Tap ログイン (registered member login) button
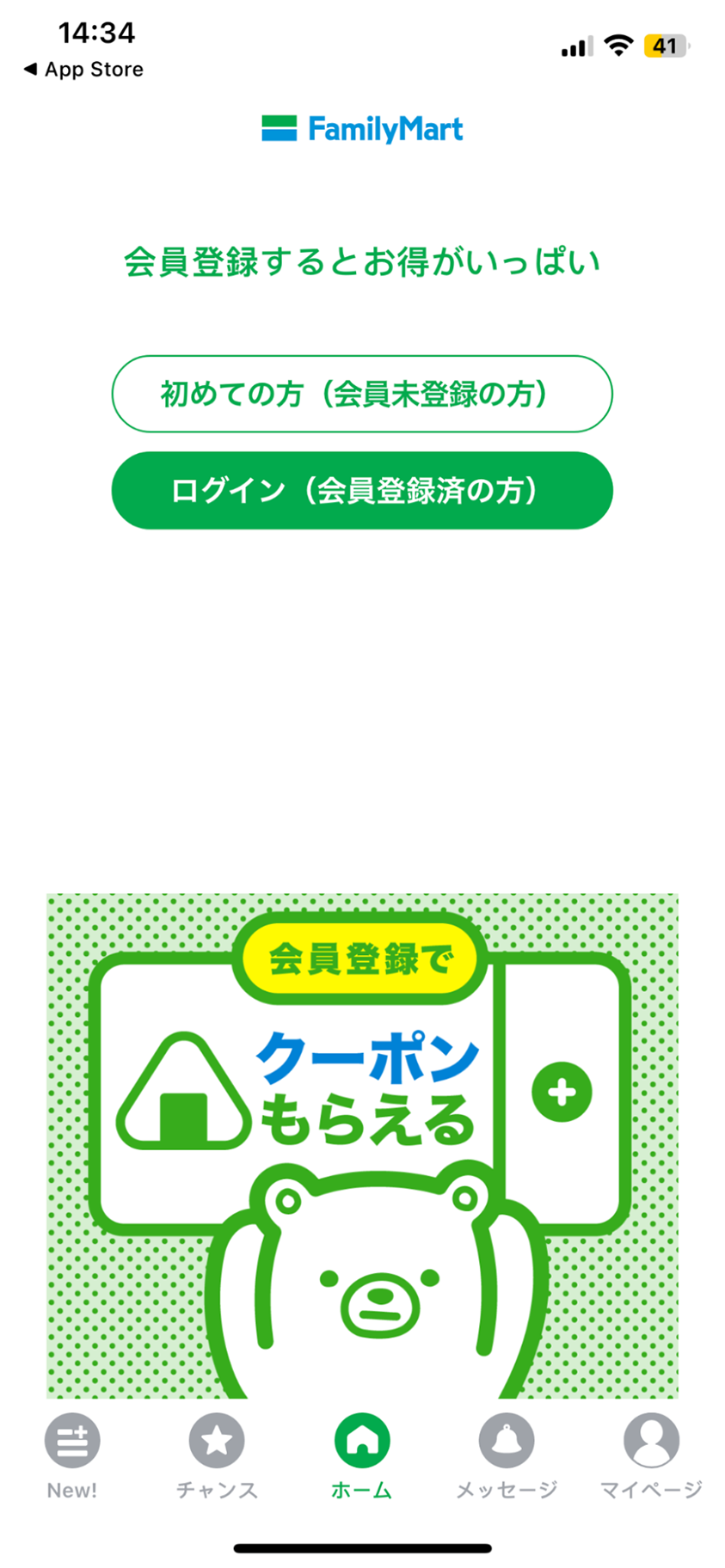 pyautogui.click(x=362, y=490)
